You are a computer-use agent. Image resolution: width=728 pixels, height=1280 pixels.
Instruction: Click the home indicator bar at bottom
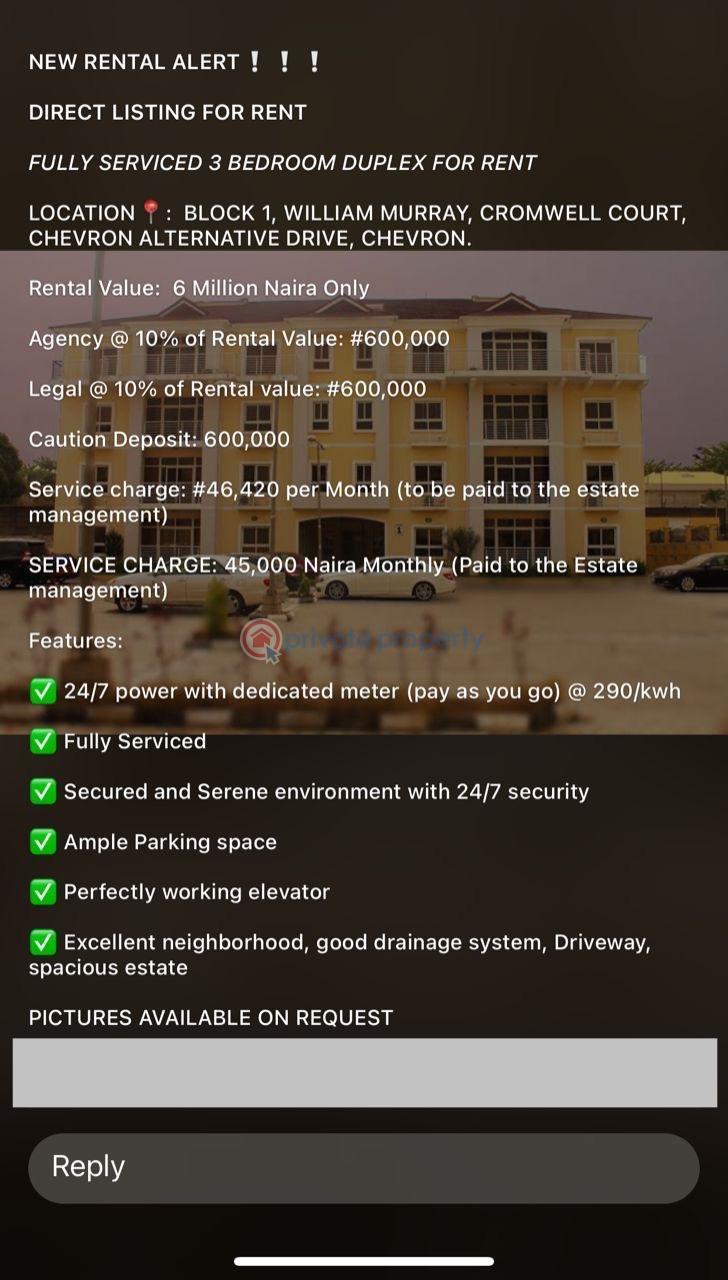click(364, 1260)
